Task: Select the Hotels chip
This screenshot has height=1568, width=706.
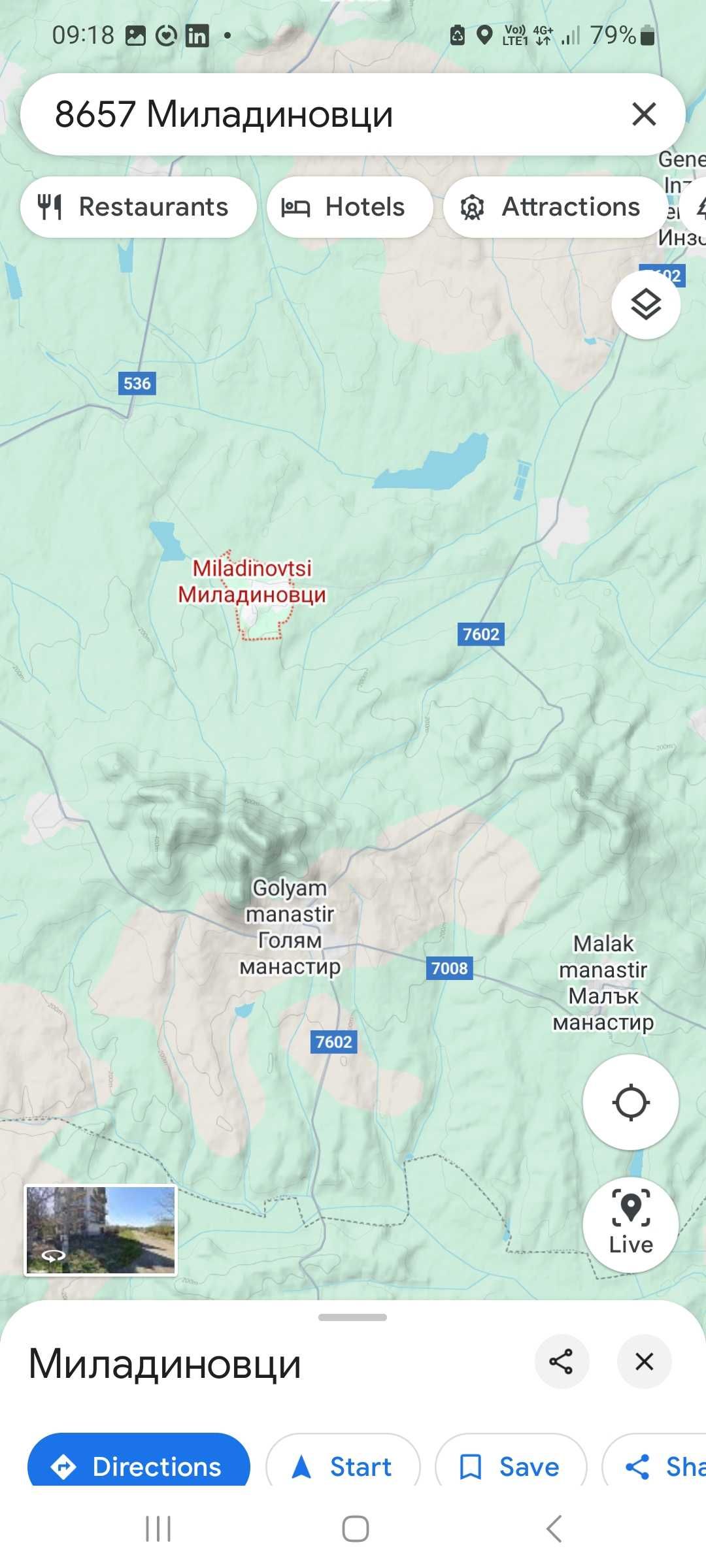Action: click(349, 207)
